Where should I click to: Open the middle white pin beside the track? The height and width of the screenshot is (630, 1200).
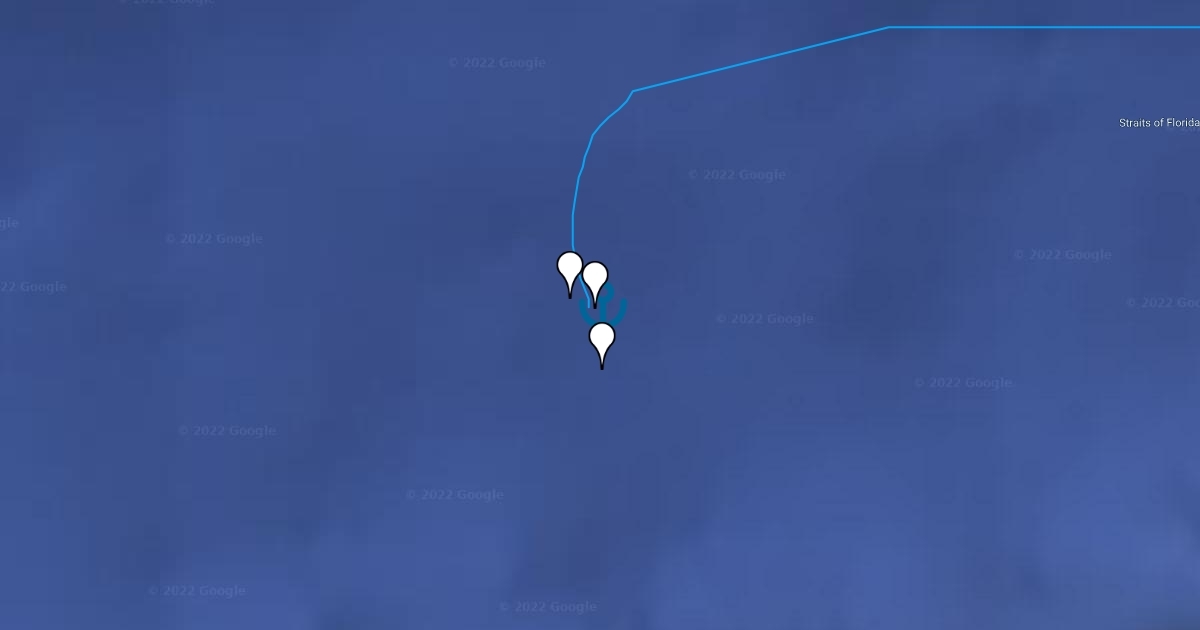click(595, 278)
